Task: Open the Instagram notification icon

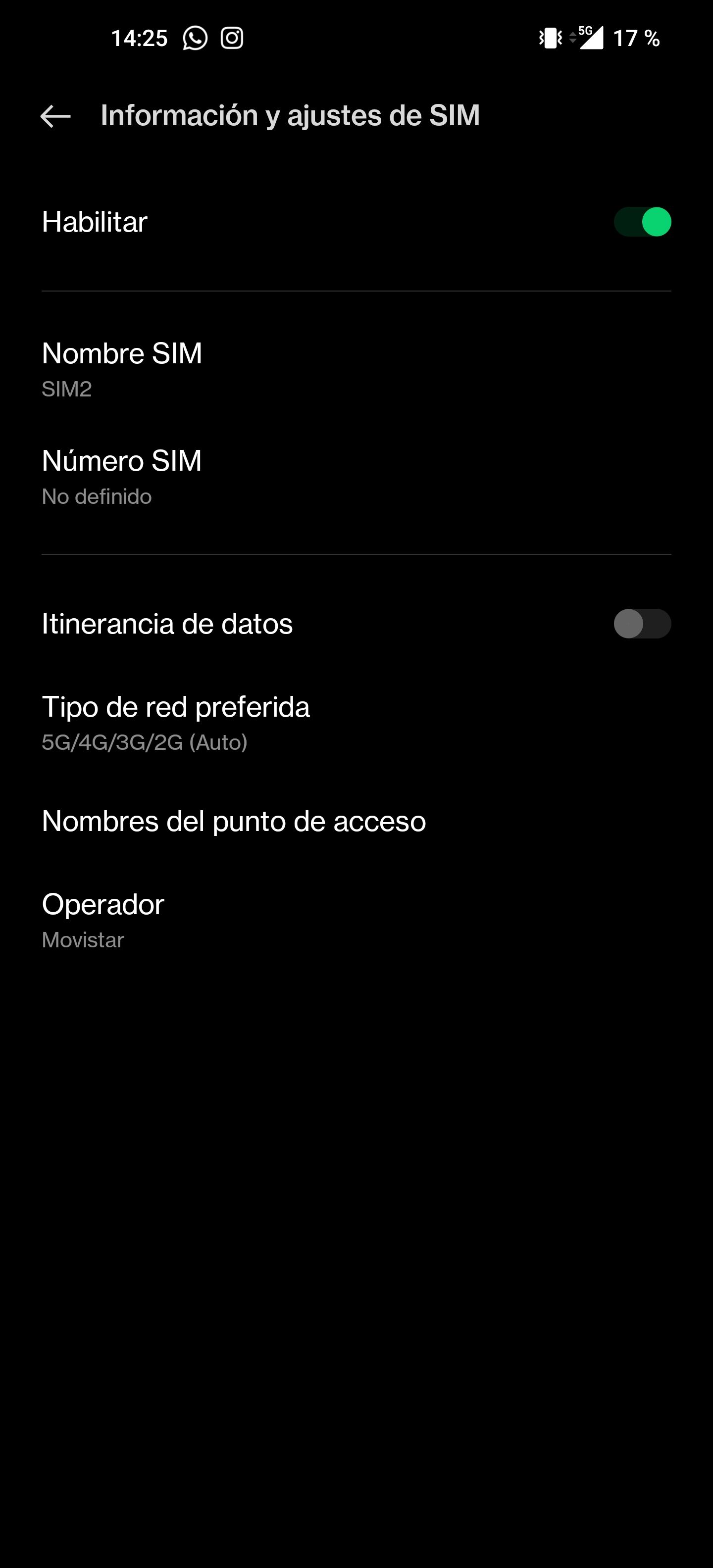Action: coord(233,39)
